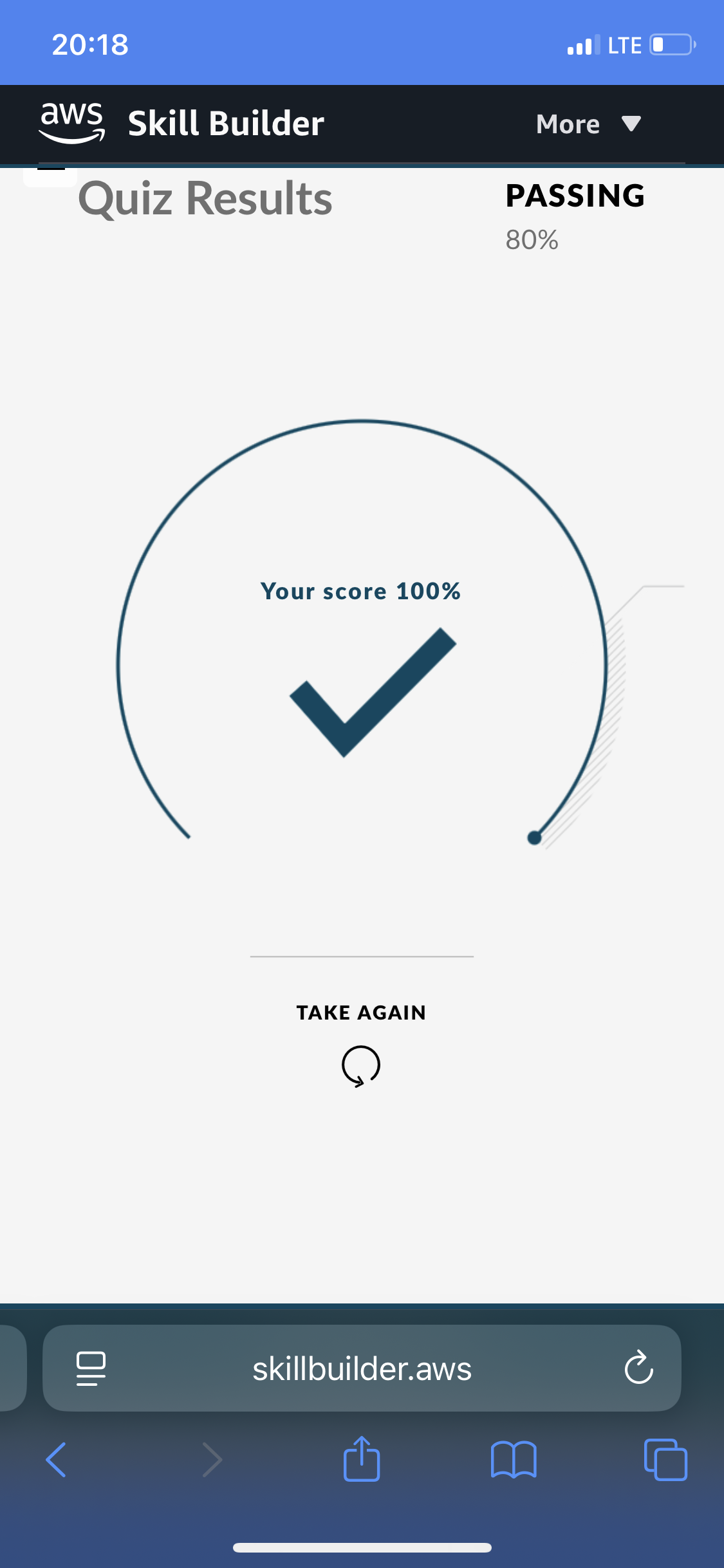Share this page via the share icon

pyautogui.click(x=362, y=1459)
